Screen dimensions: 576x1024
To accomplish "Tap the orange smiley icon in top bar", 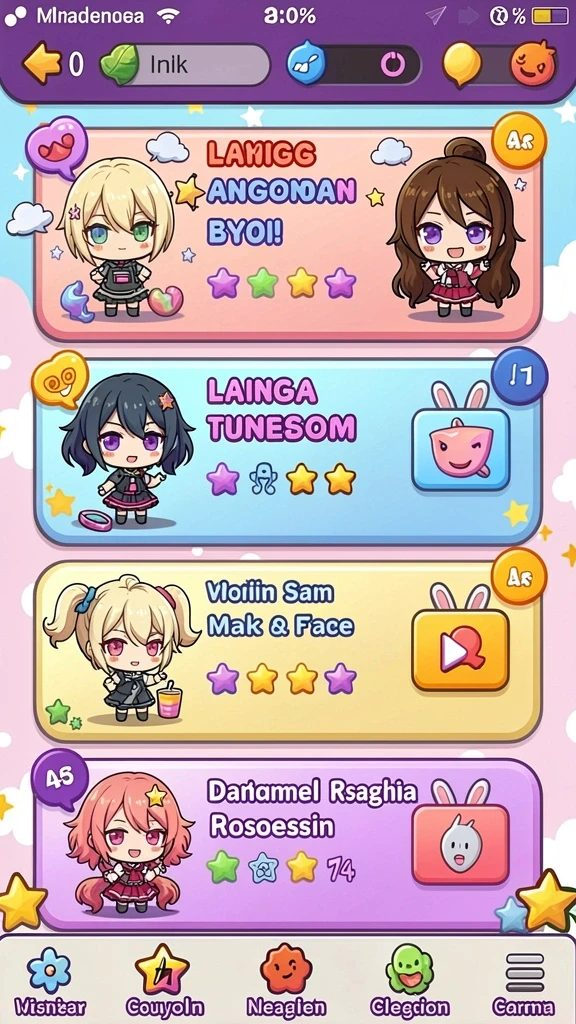I will click(533, 64).
